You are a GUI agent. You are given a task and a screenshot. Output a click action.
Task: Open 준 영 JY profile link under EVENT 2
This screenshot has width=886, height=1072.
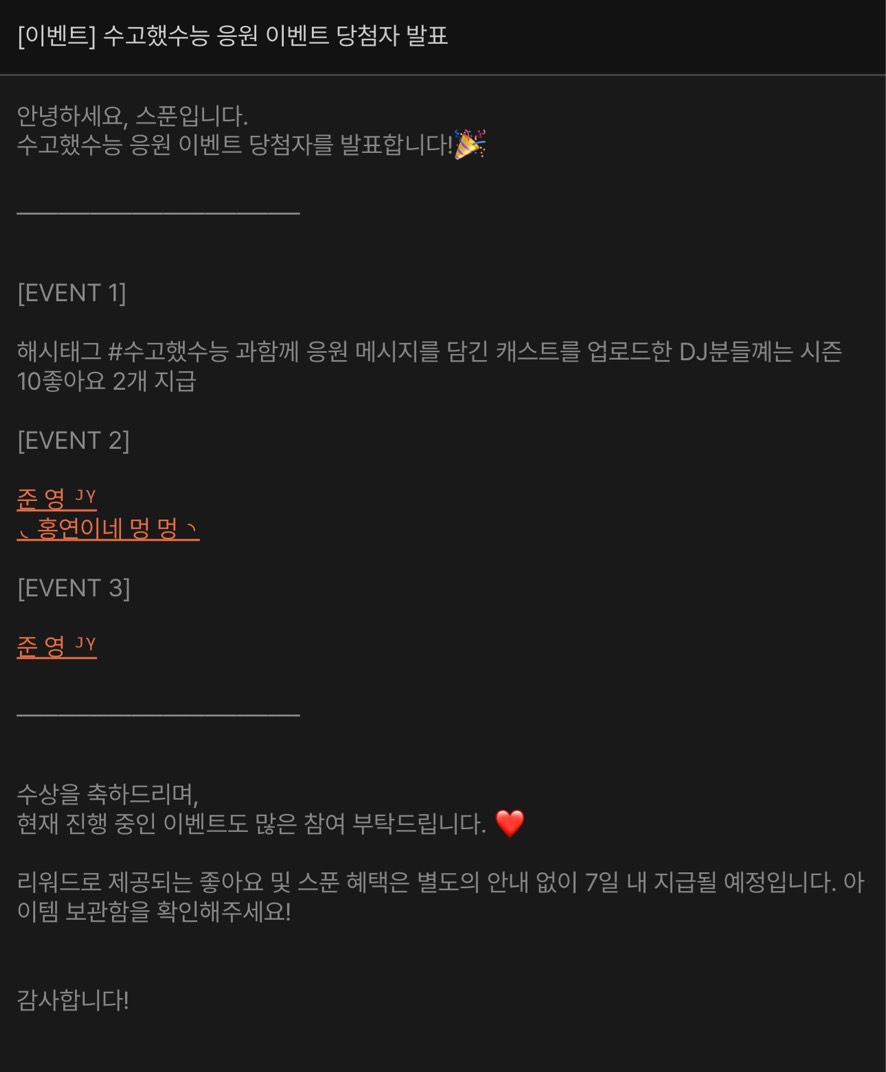57,498
